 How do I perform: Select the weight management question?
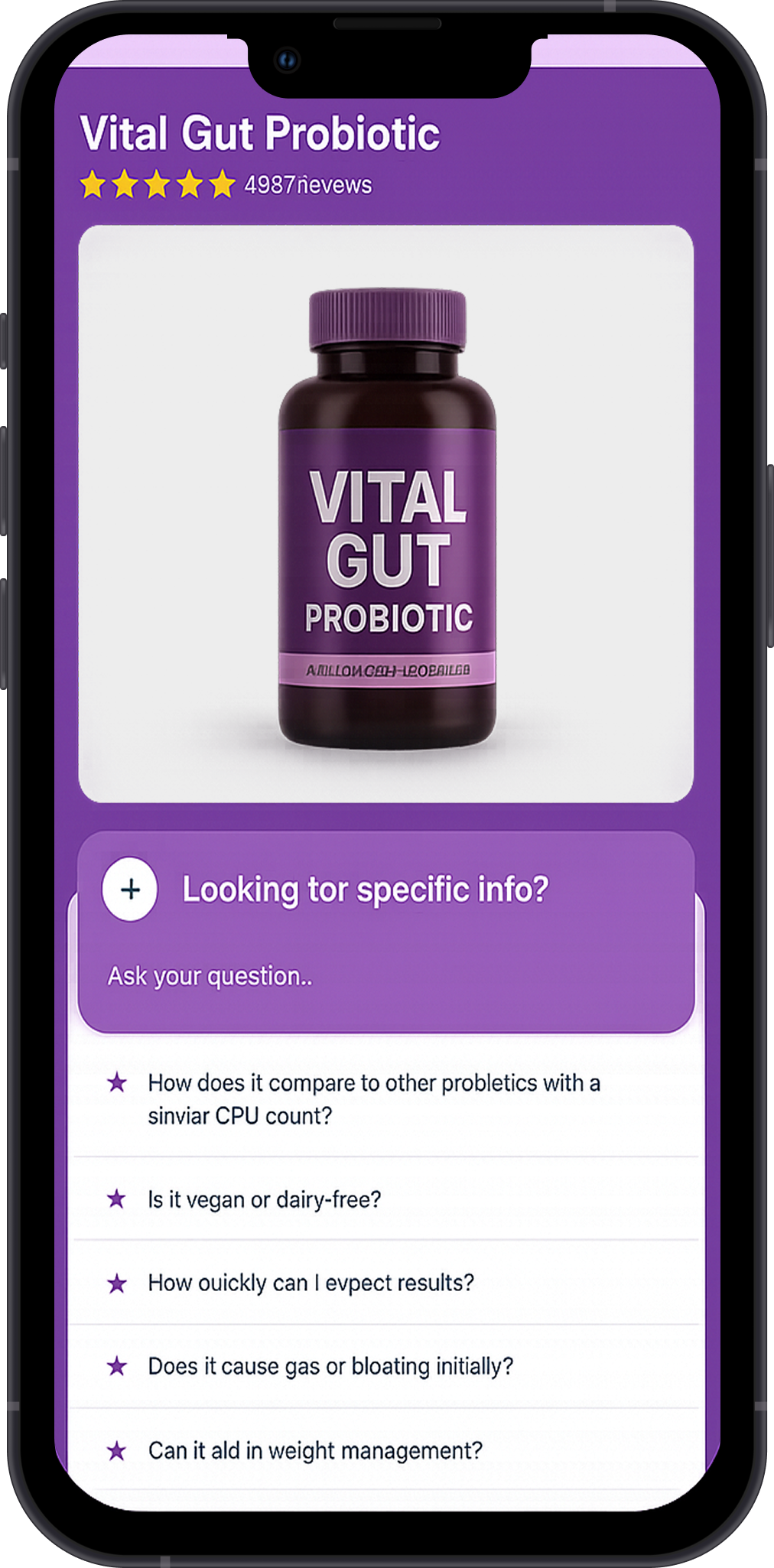pyautogui.click(x=315, y=1450)
